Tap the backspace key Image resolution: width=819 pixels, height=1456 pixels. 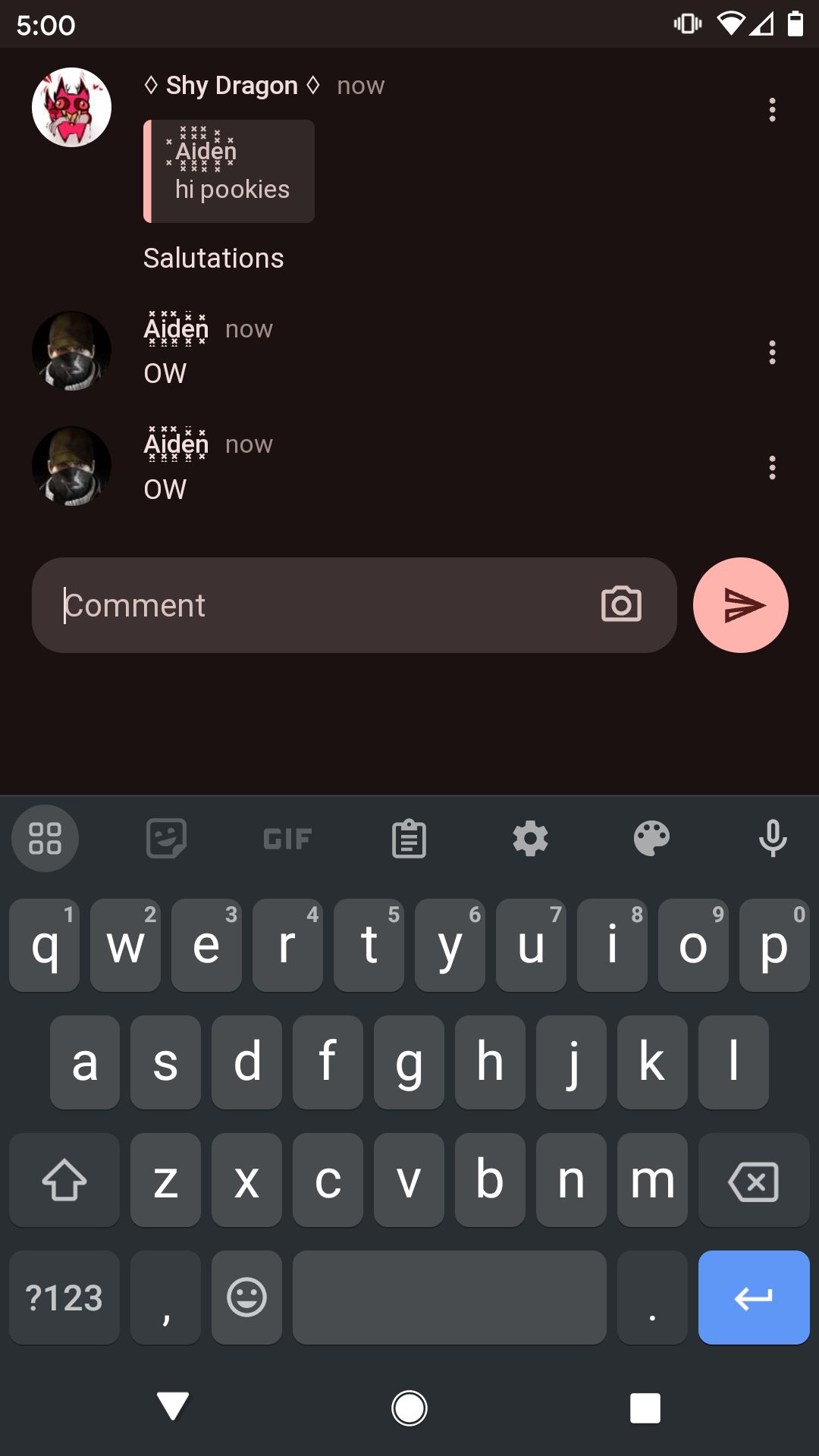click(753, 1181)
